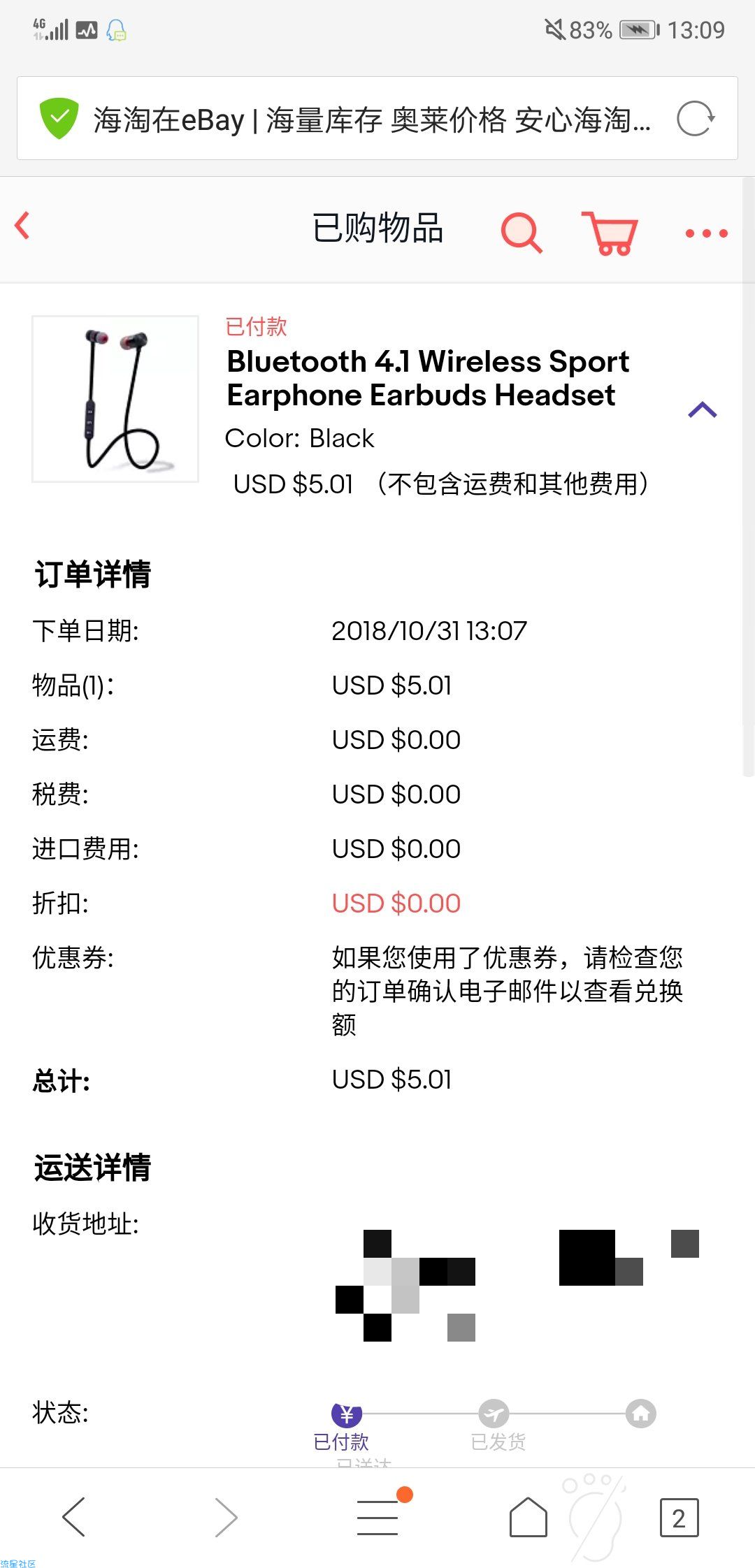Collapse the order details chevron
The image size is (755, 1568).
coord(703,410)
